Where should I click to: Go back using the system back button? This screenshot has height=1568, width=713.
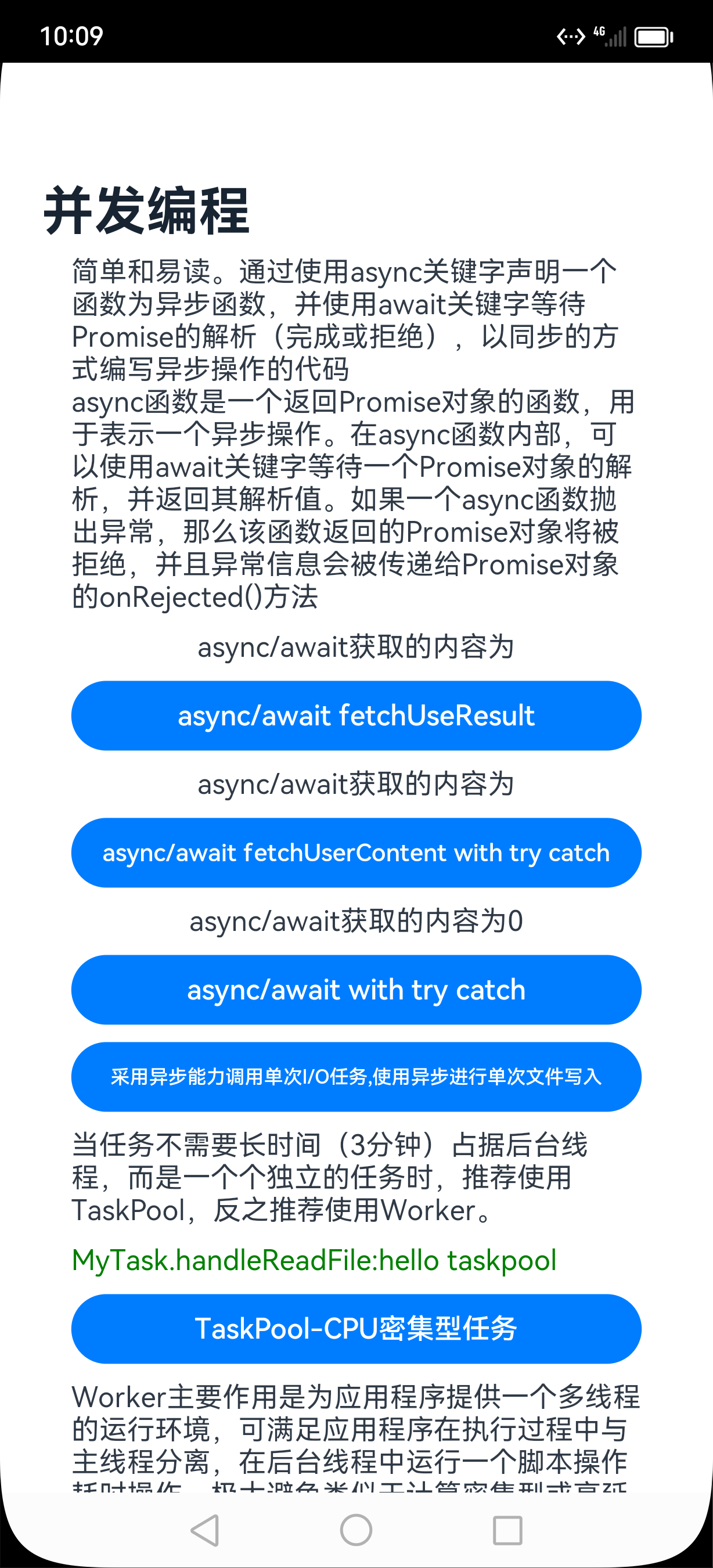click(x=205, y=1530)
